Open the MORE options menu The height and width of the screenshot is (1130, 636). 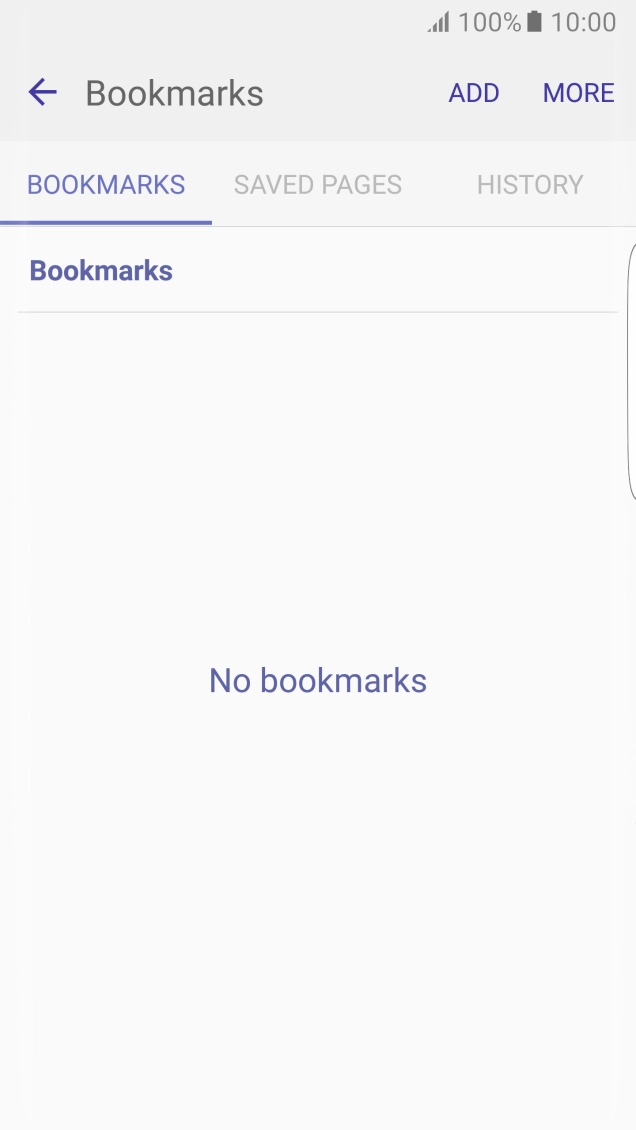click(578, 93)
